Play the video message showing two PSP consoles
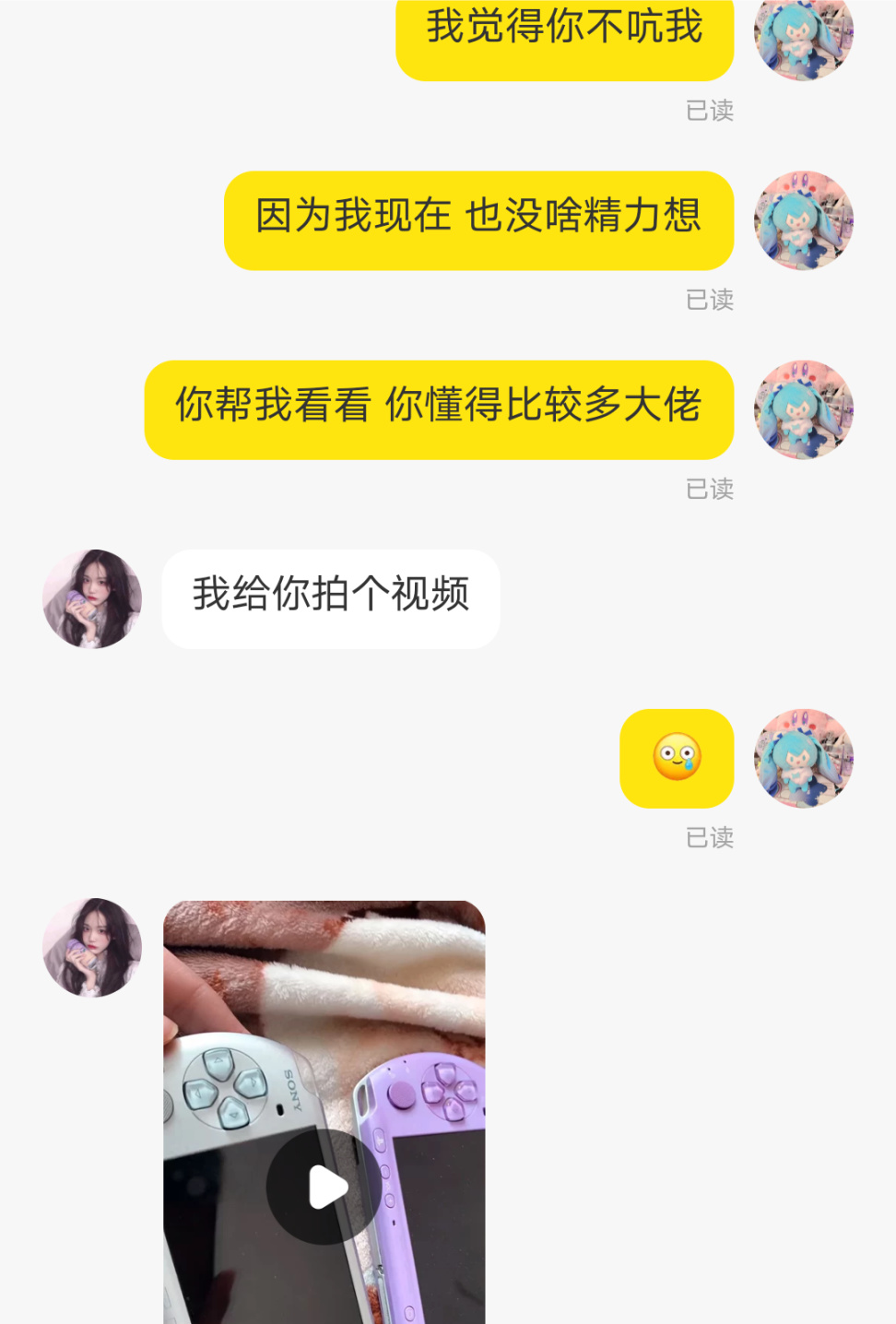Screen dimensions: 896x1324 [324, 1187]
